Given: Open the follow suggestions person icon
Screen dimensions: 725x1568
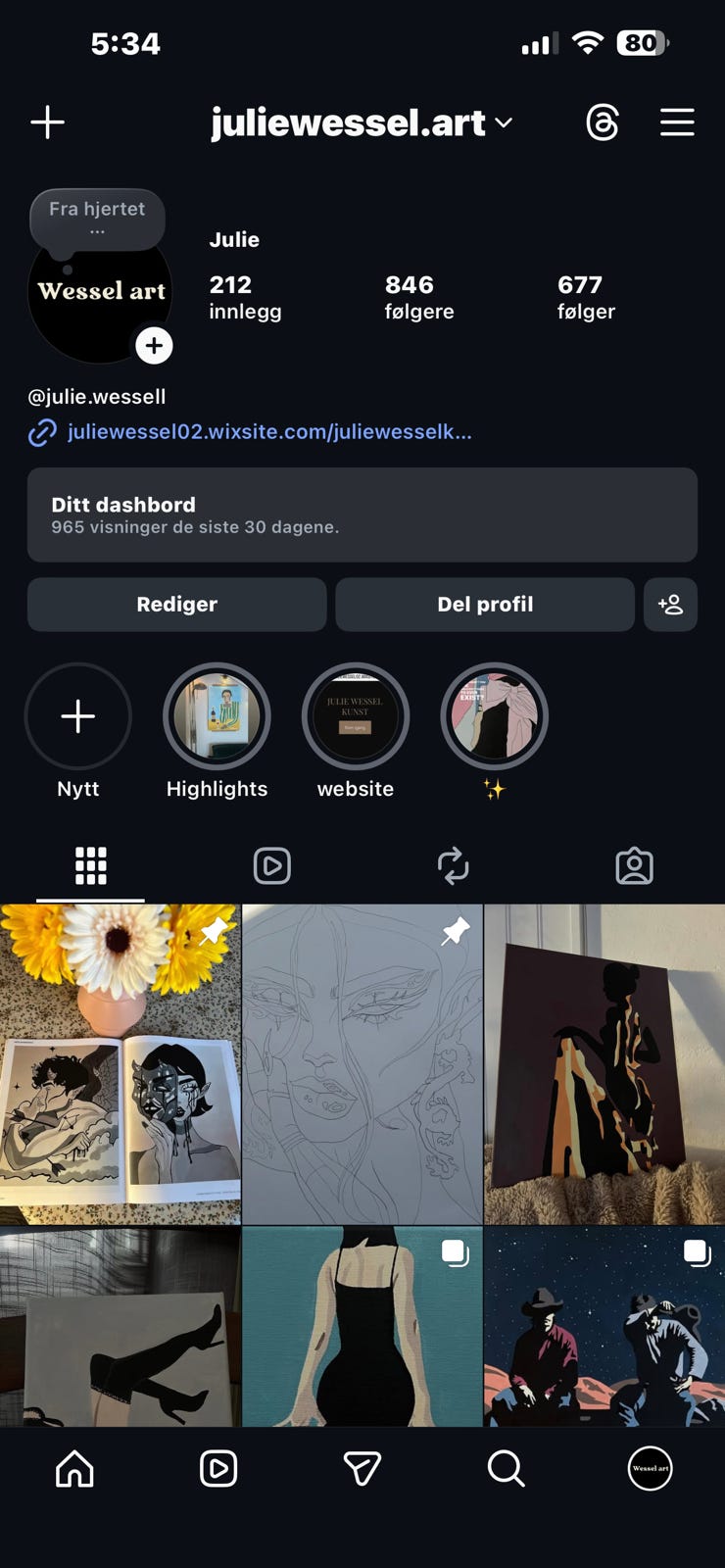Looking at the screenshot, I should pyautogui.click(x=670, y=605).
